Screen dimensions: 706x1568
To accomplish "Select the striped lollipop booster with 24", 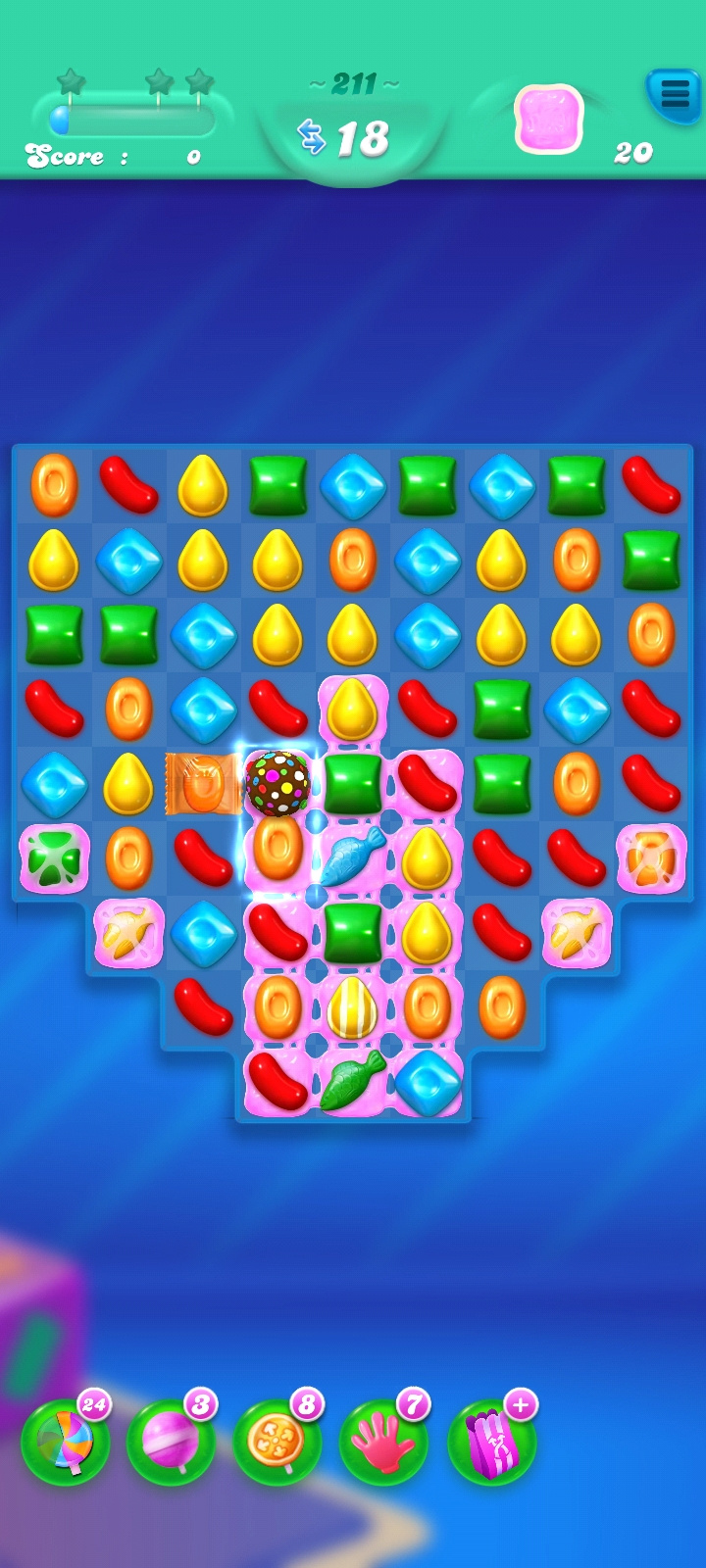I will 66,1441.
